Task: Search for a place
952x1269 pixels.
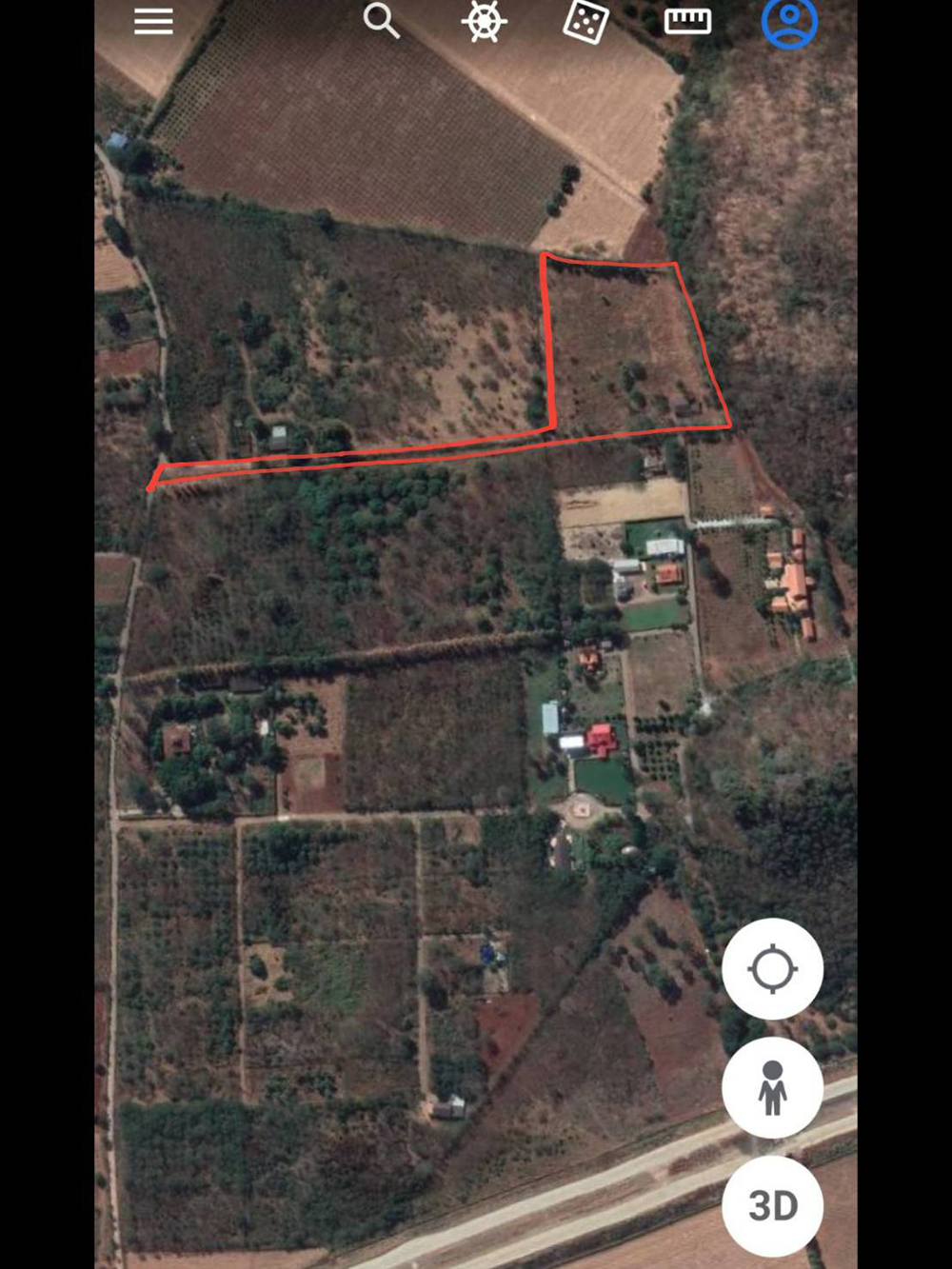Action: pos(381,20)
